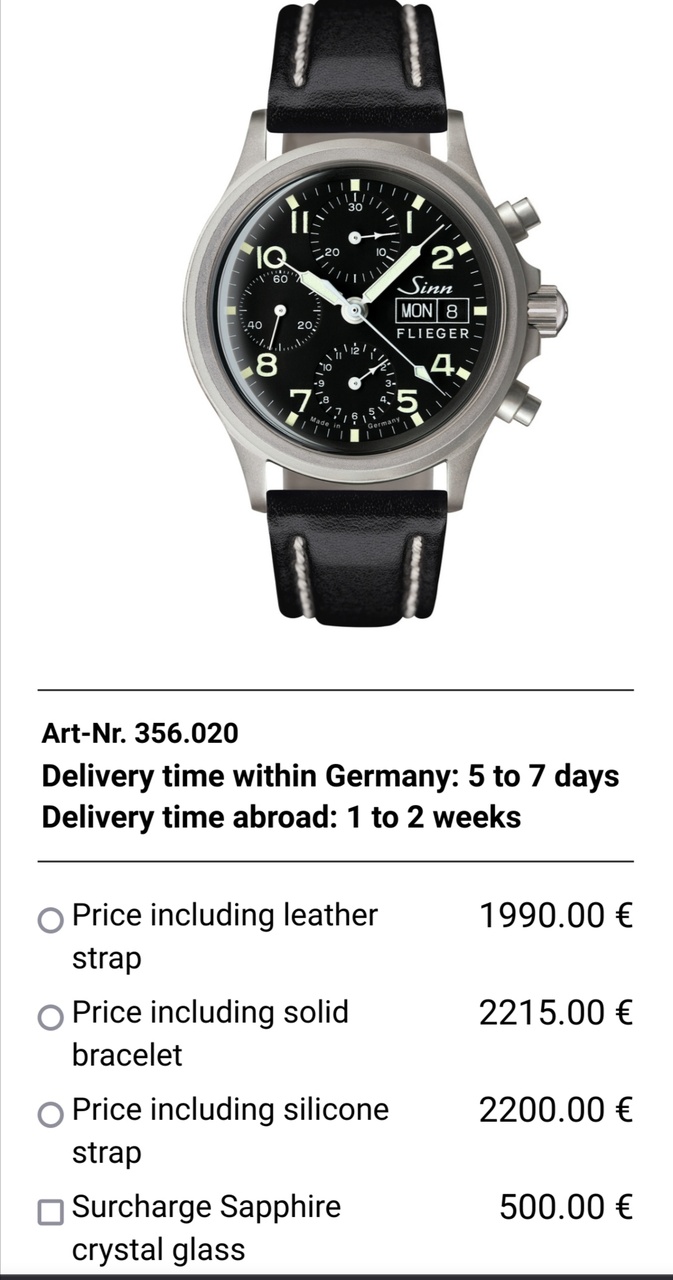The image size is (673, 1280).
Task: Select price including leather strap option
Action: pos(50,920)
